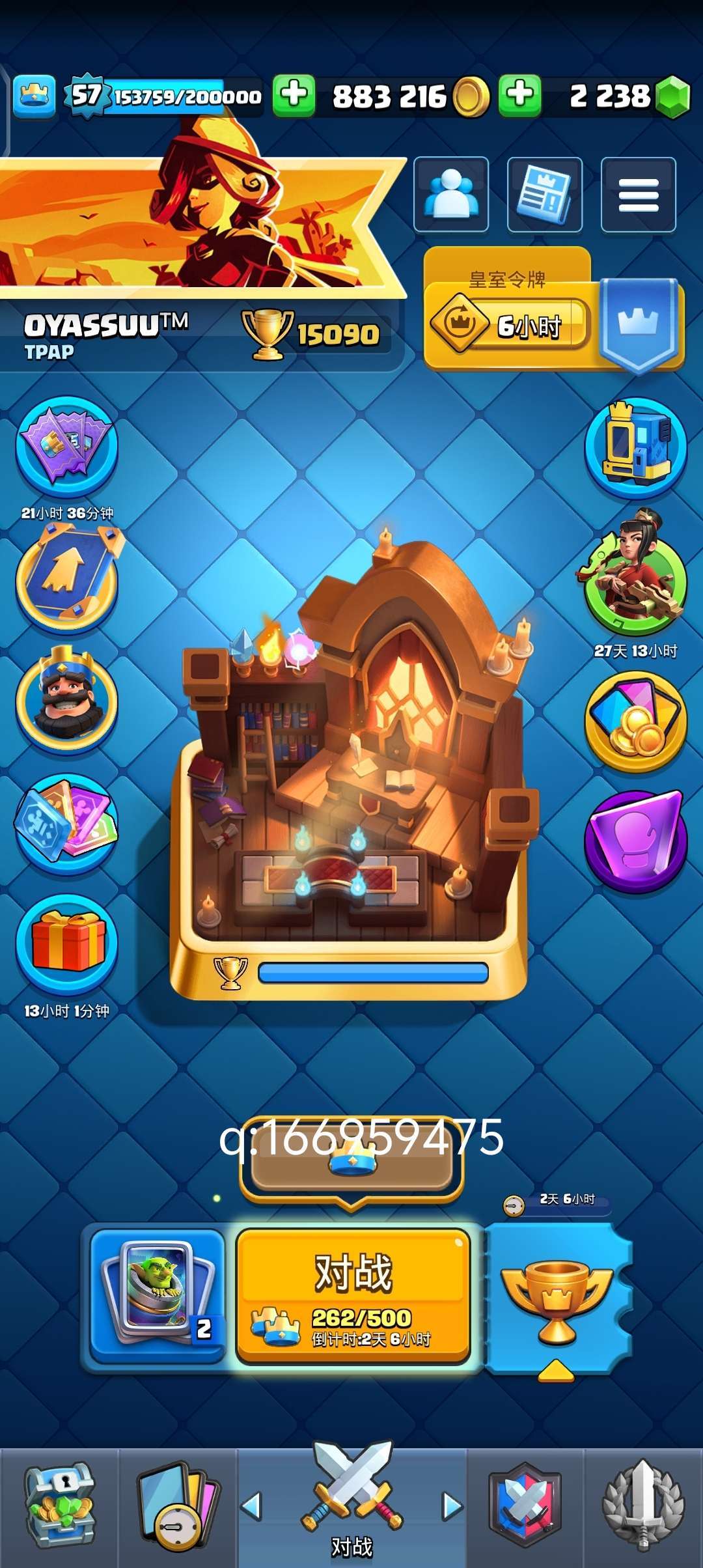The width and height of the screenshot is (703, 1568).
Task: Open the friends list icon
Action: (x=451, y=195)
